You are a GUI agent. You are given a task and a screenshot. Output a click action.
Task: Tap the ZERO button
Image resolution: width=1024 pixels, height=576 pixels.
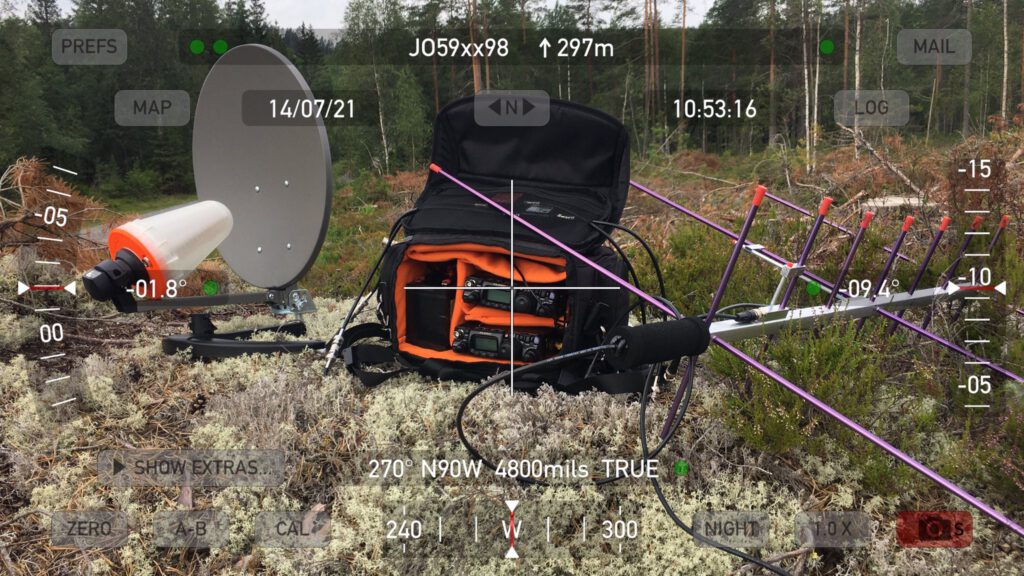89,529
